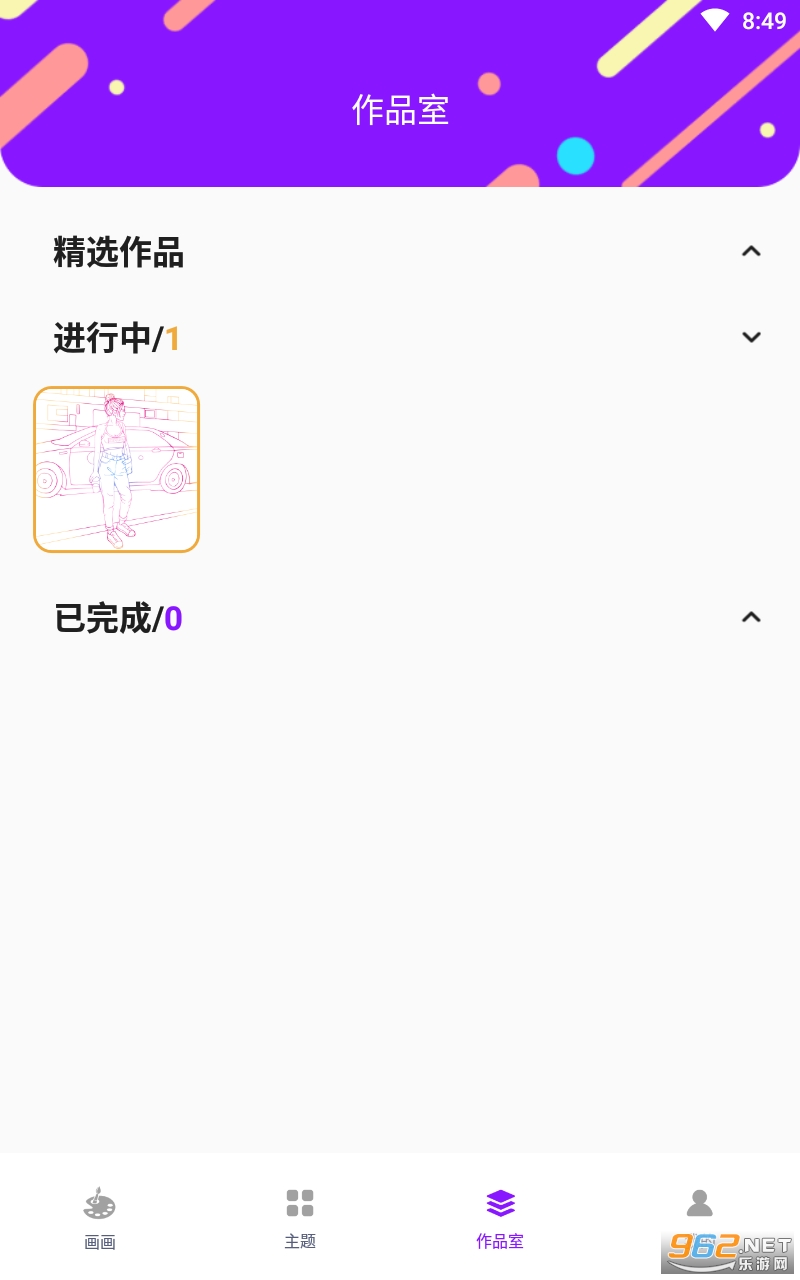The height and width of the screenshot is (1280, 800).
Task: Collapse the 进行中 section
Action: click(751, 337)
